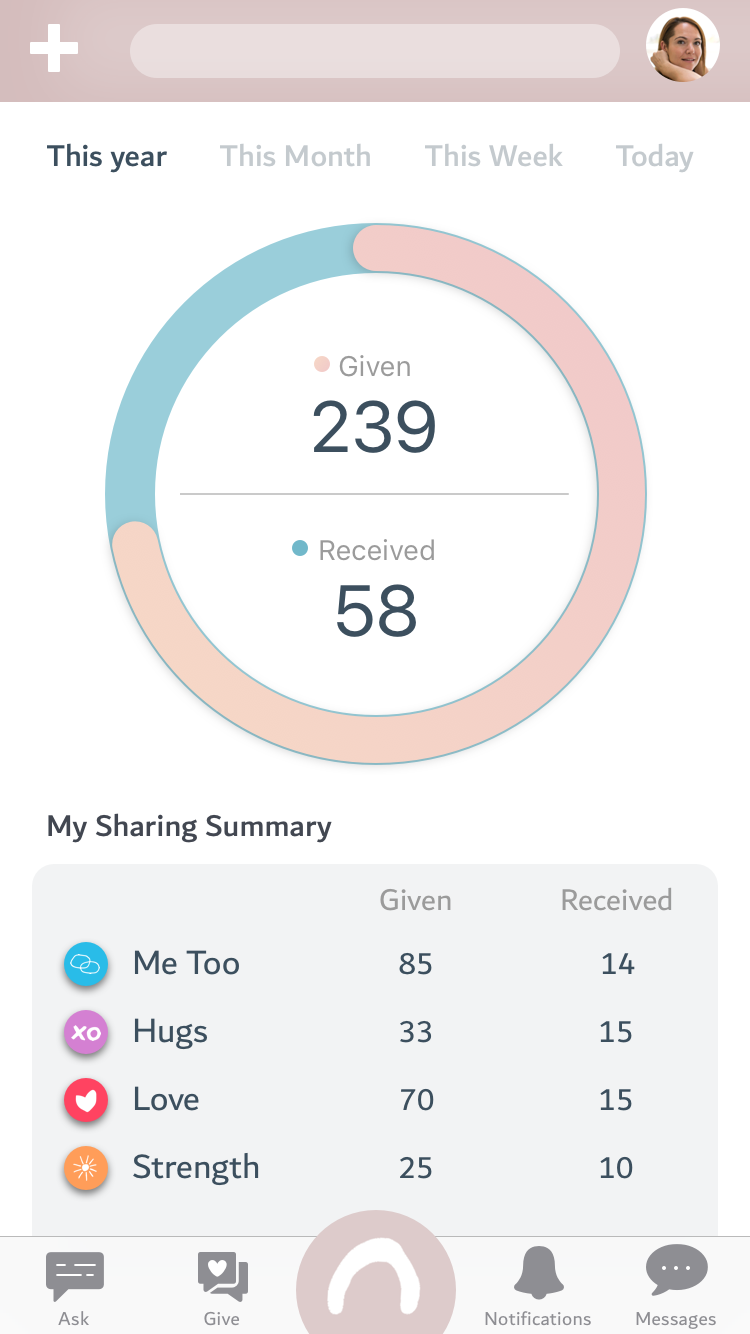This screenshot has width=750, height=1334.
Task: Go to the Give tab
Action: [222, 1288]
